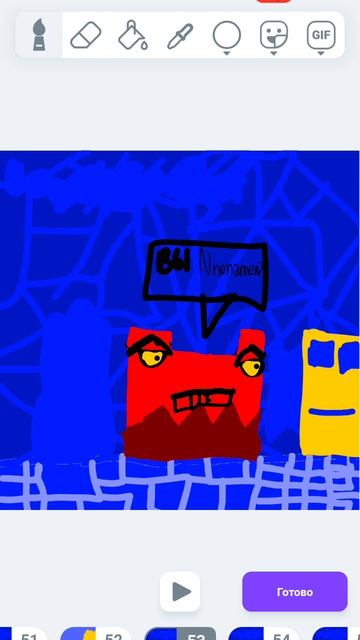Tap the Готово button to finish

(x=295, y=591)
